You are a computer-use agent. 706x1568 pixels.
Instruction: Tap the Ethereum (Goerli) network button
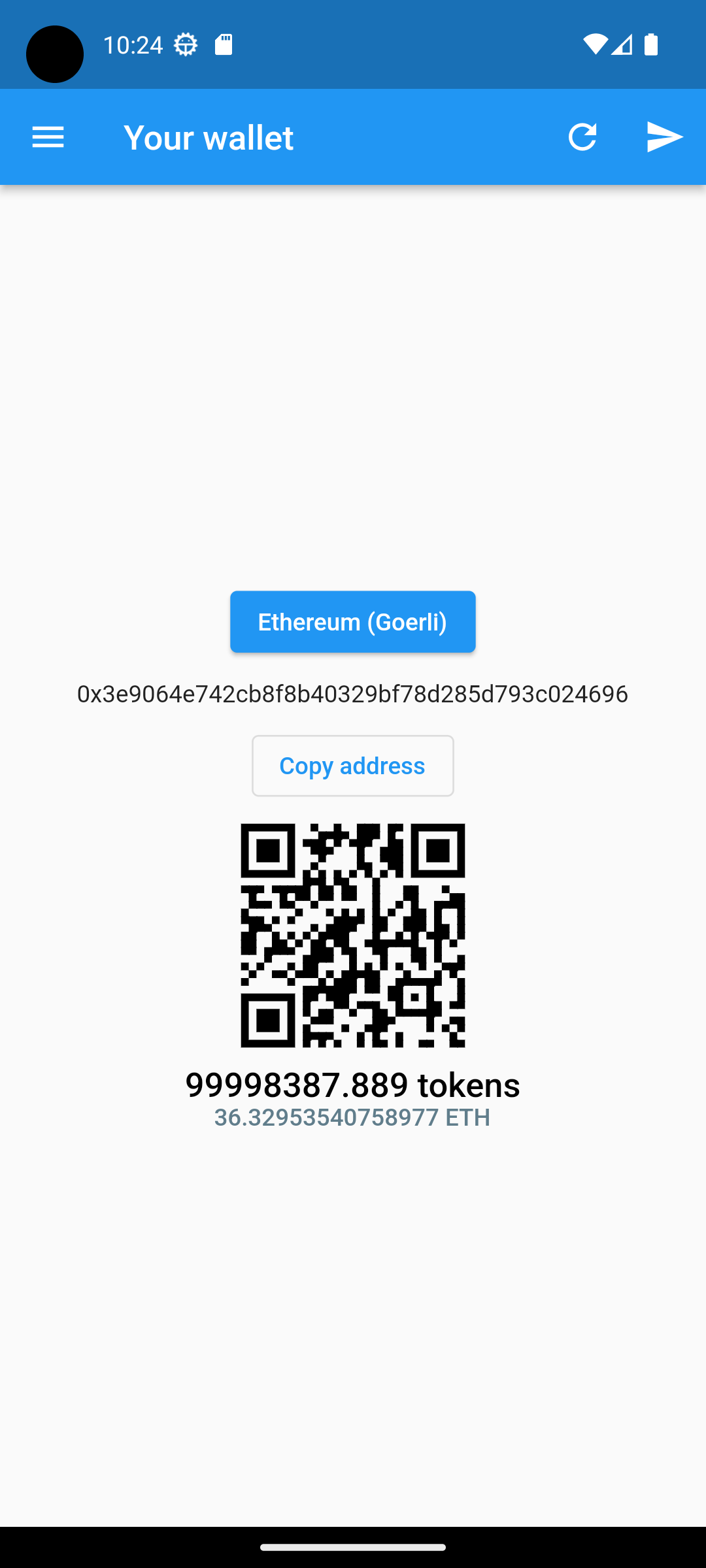click(353, 622)
